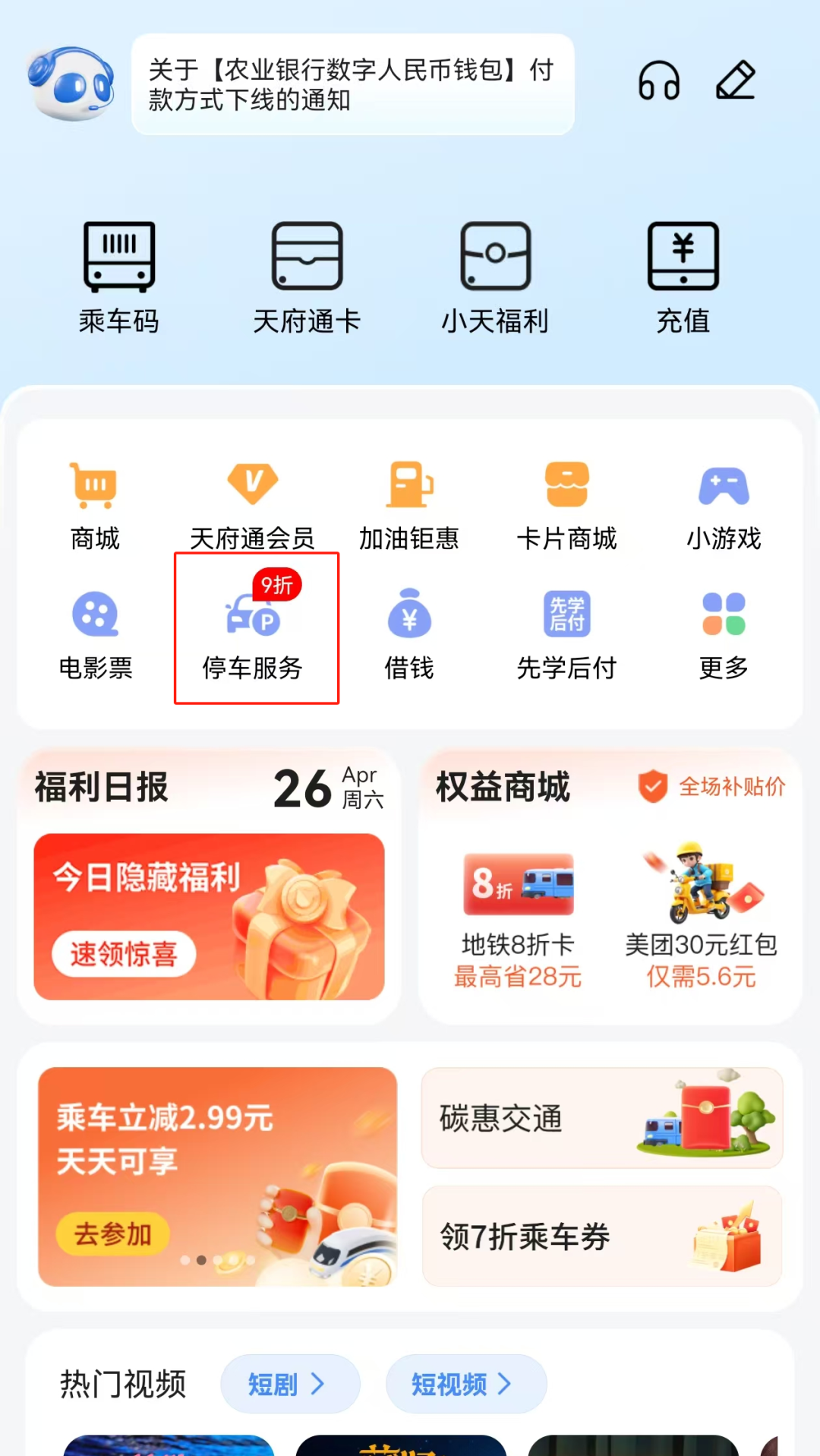Open 停车服务 parking service
The width and height of the screenshot is (820, 1456).
(253, 634)
